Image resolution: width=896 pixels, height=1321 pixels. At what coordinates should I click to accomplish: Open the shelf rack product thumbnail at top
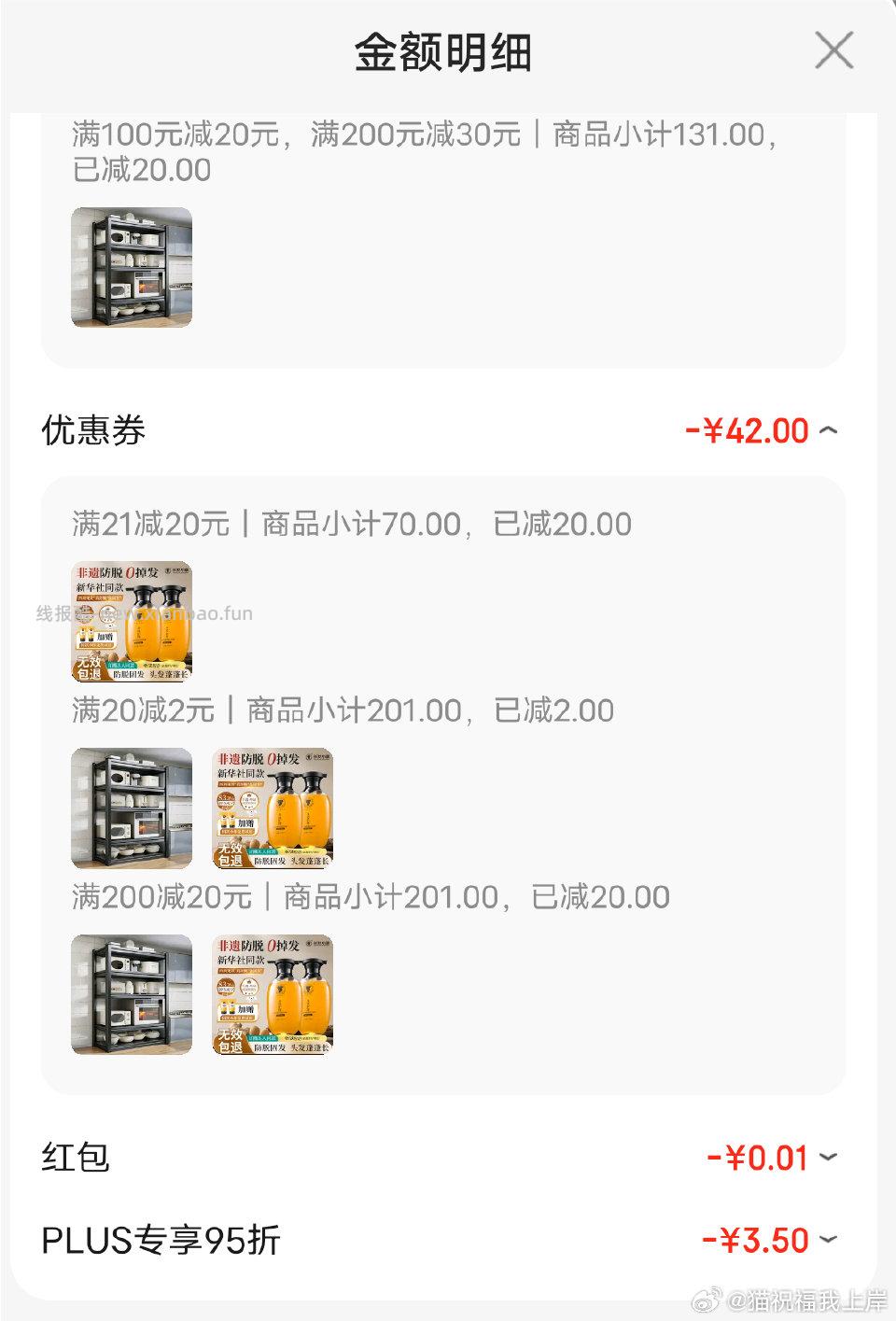tap(131, 268)
